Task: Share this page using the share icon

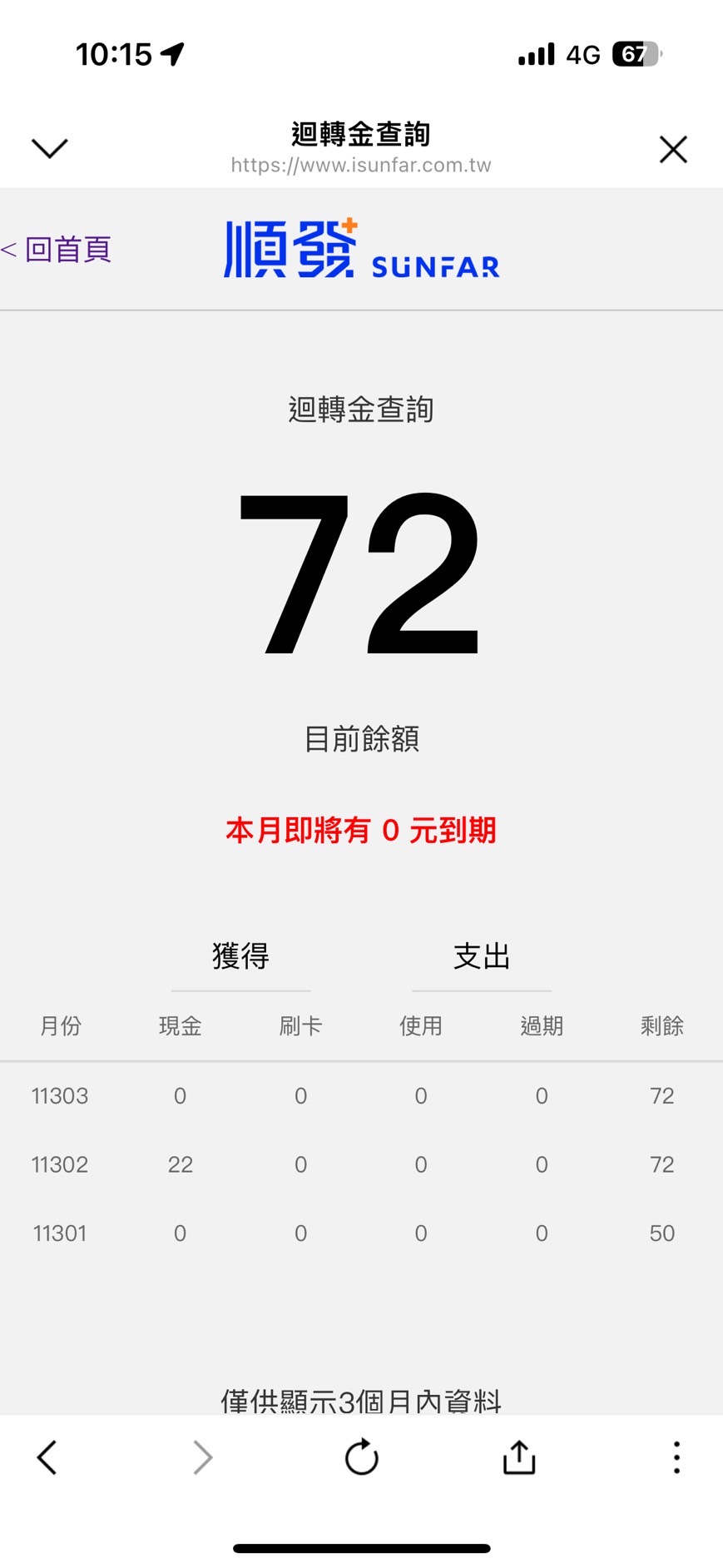Action: pos(519,1457)
